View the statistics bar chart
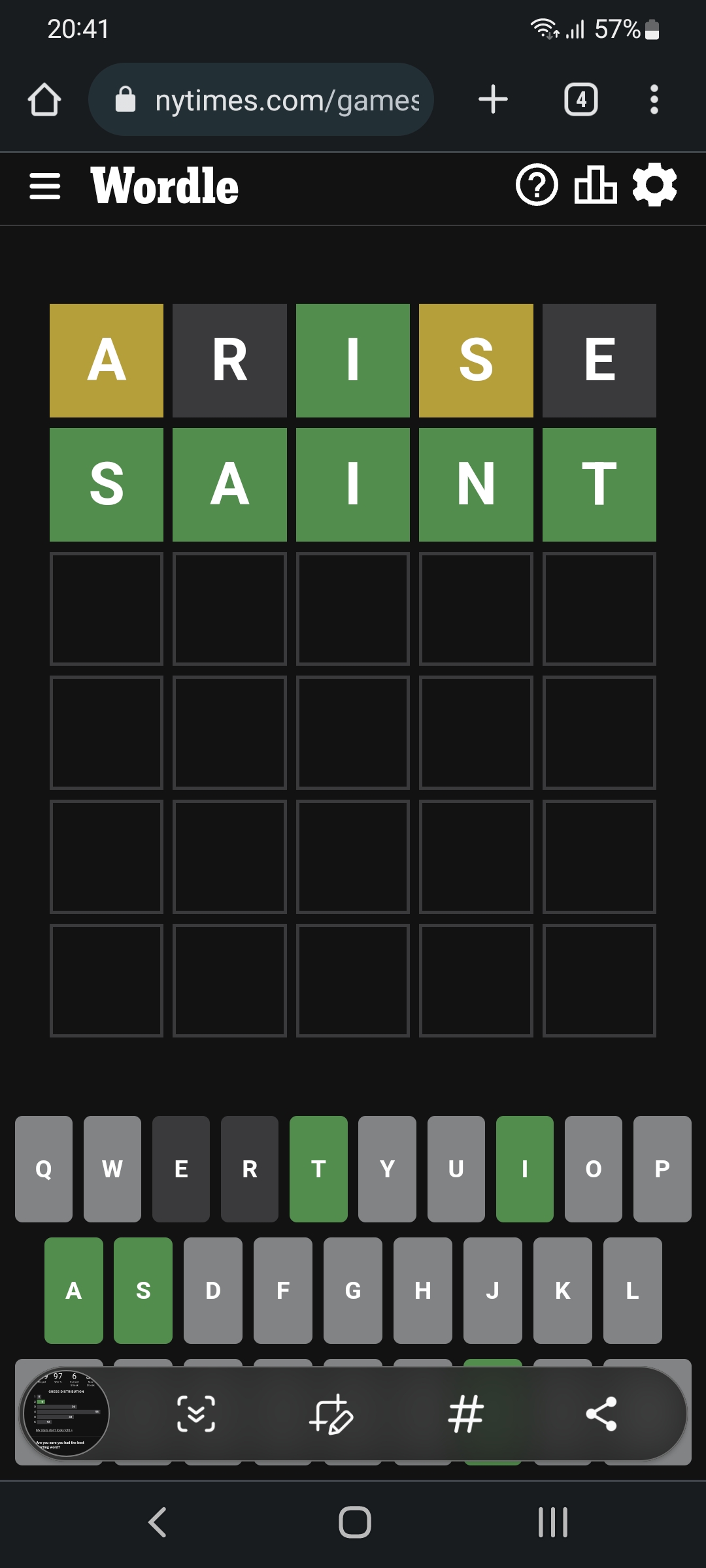706x1568 pixels. click(595, 185)
